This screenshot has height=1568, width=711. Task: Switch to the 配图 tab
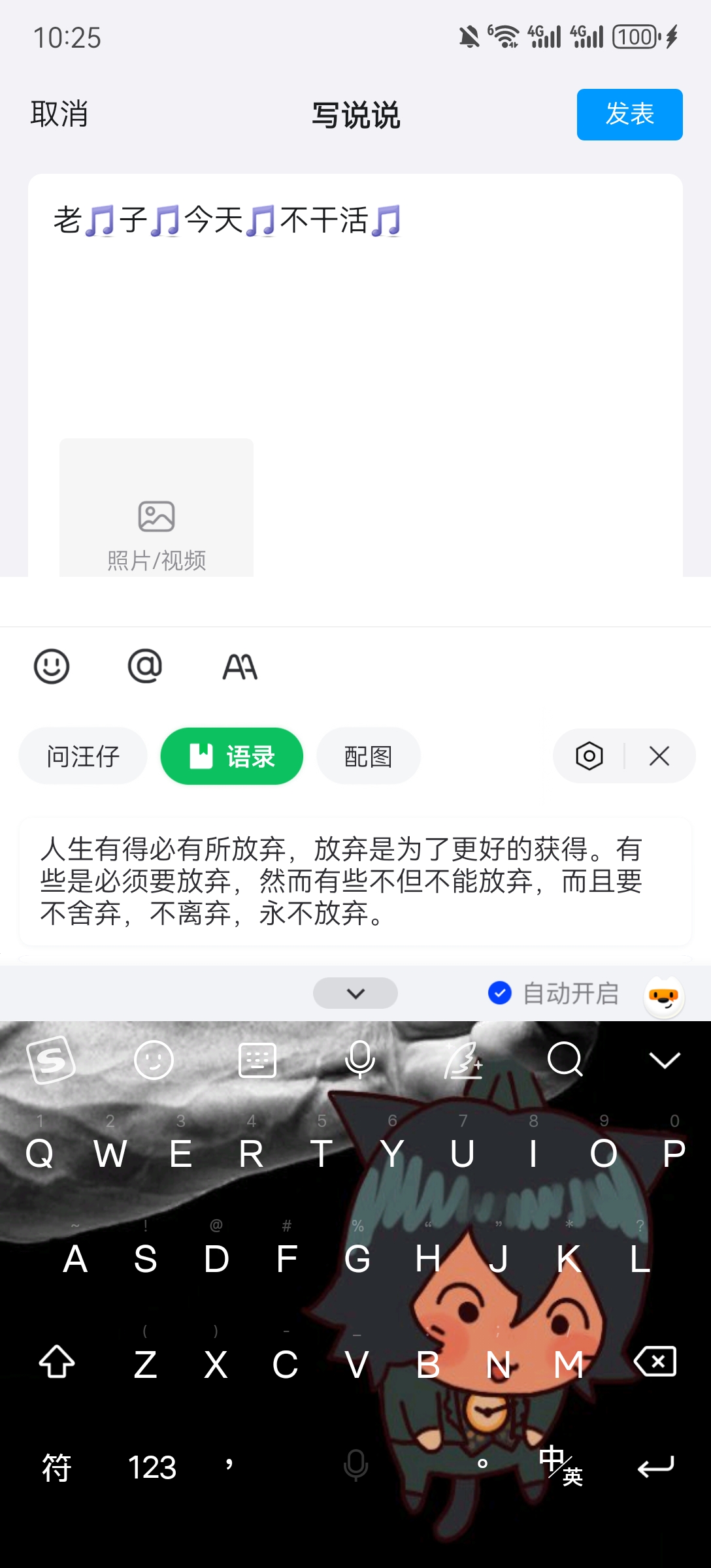(x=368, y=757)
